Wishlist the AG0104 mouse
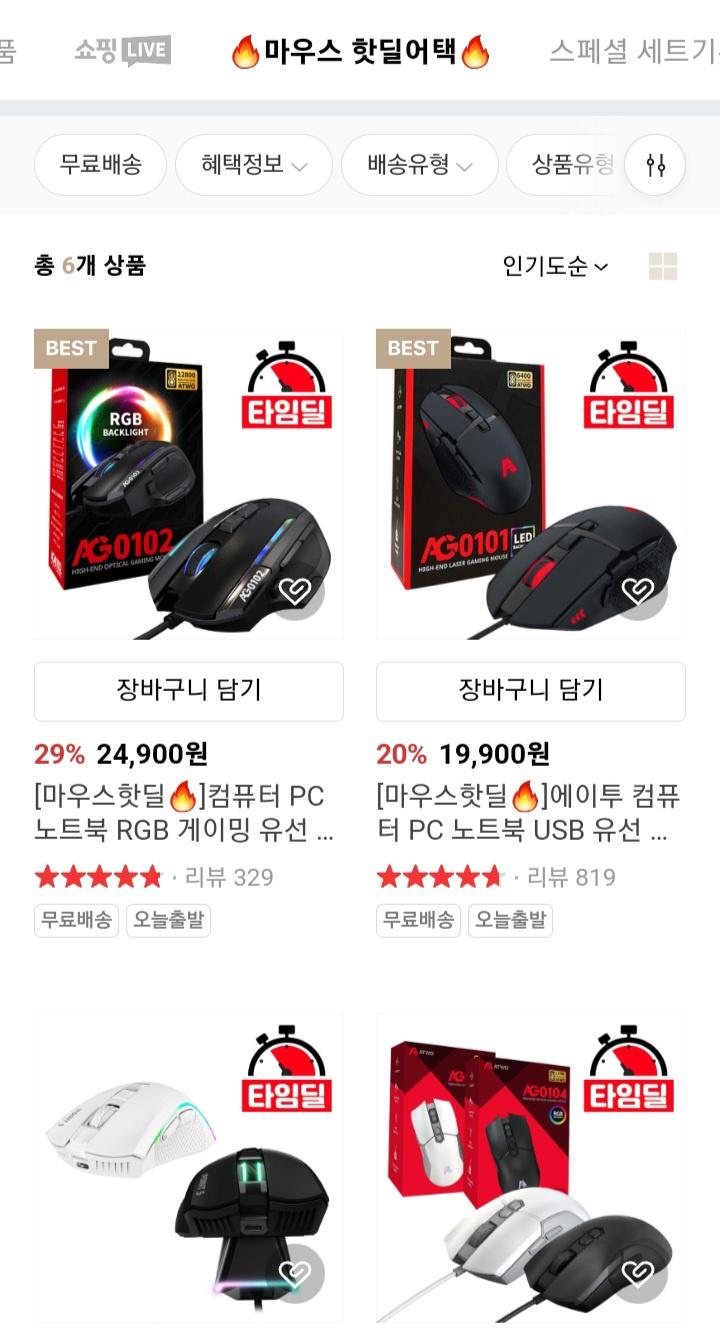The image size is (720, 1334). point(639,1273)
